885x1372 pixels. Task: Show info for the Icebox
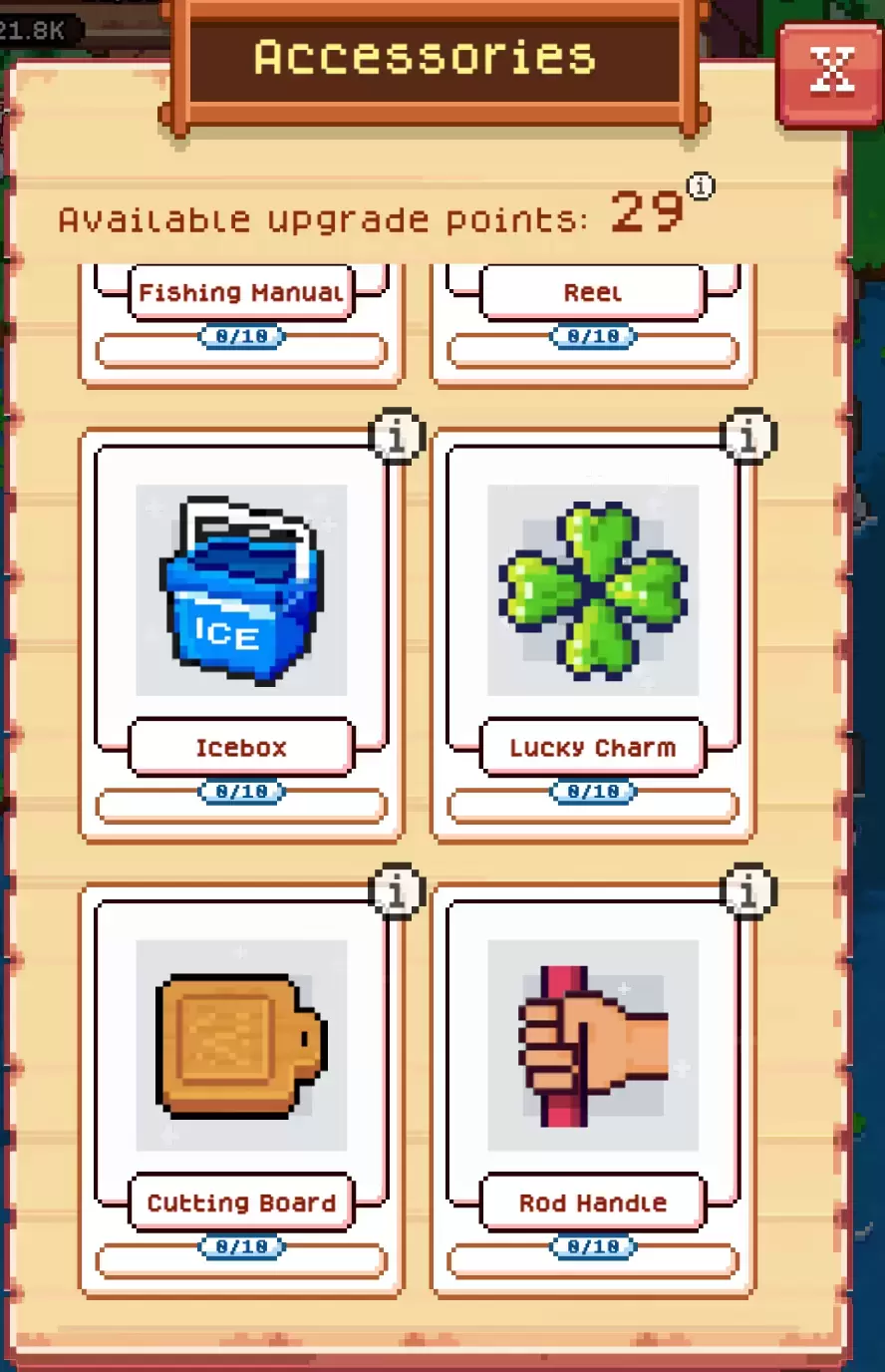397,437
